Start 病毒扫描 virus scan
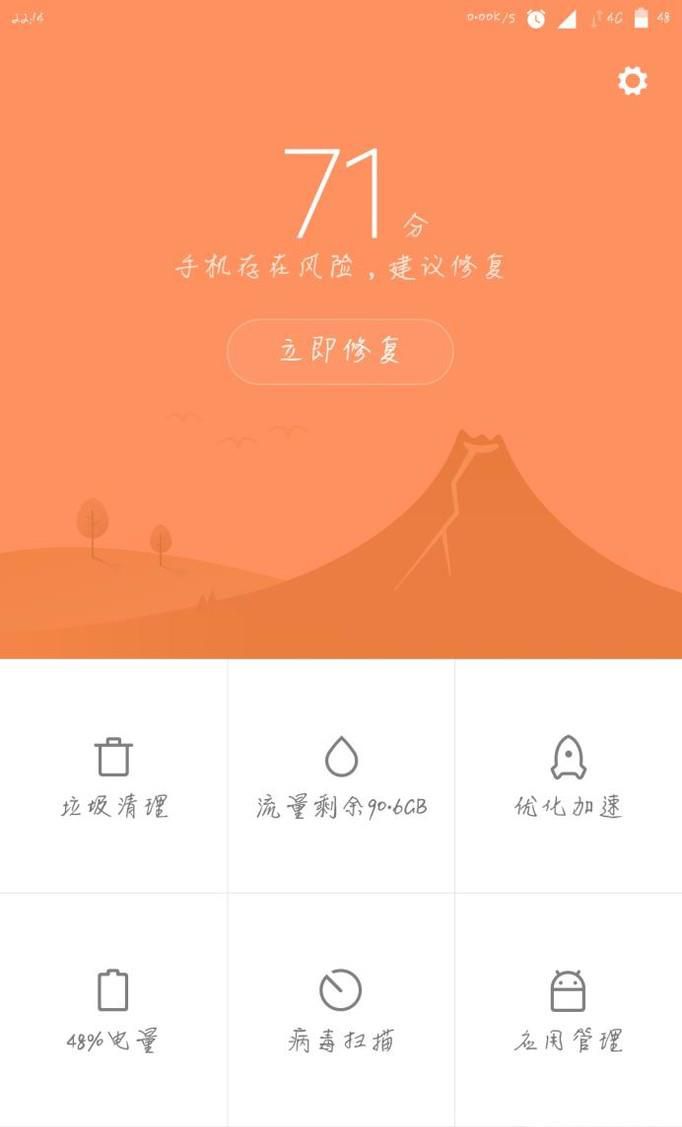 pyautogui.click(x=341, y=1010)
